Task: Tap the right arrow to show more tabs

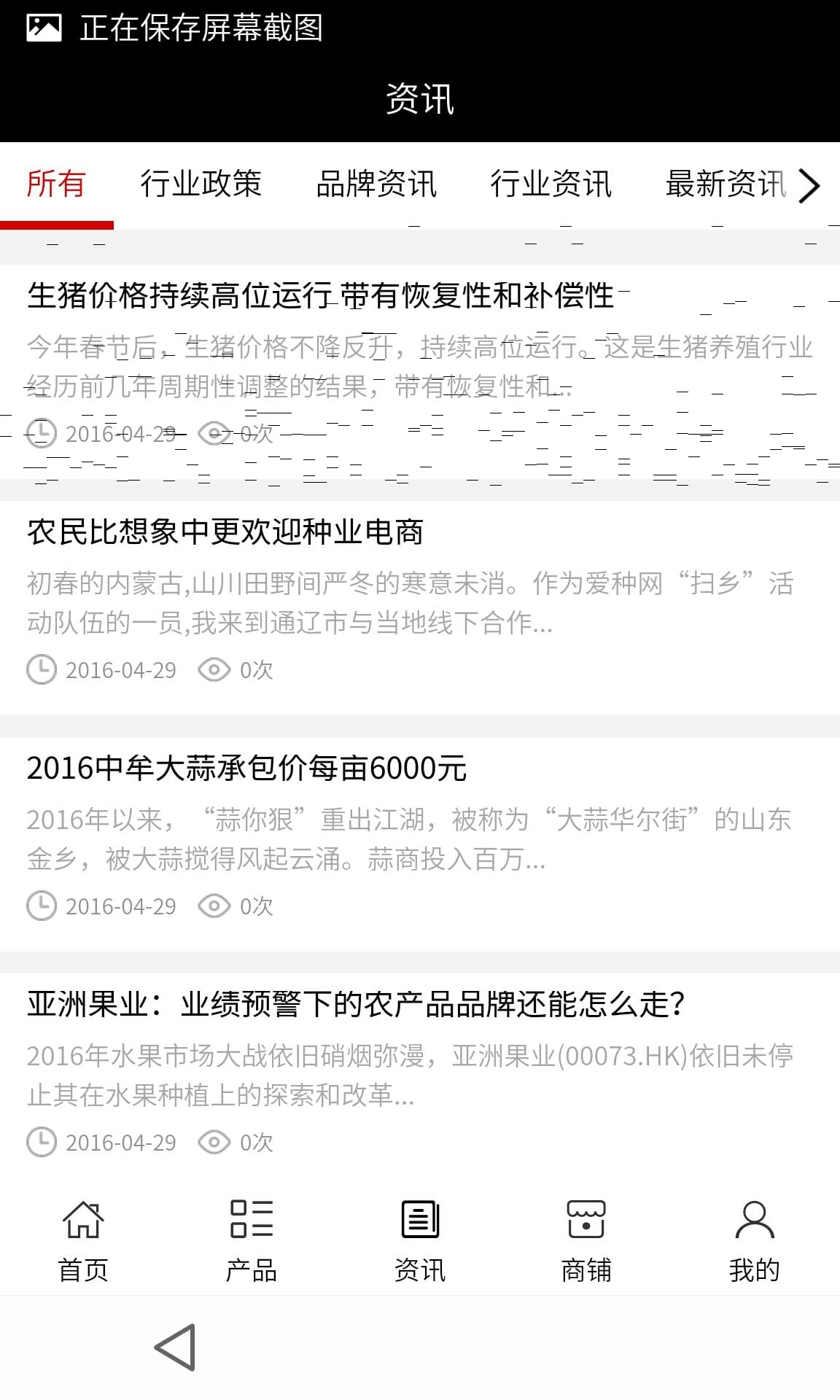Action: 810,185
